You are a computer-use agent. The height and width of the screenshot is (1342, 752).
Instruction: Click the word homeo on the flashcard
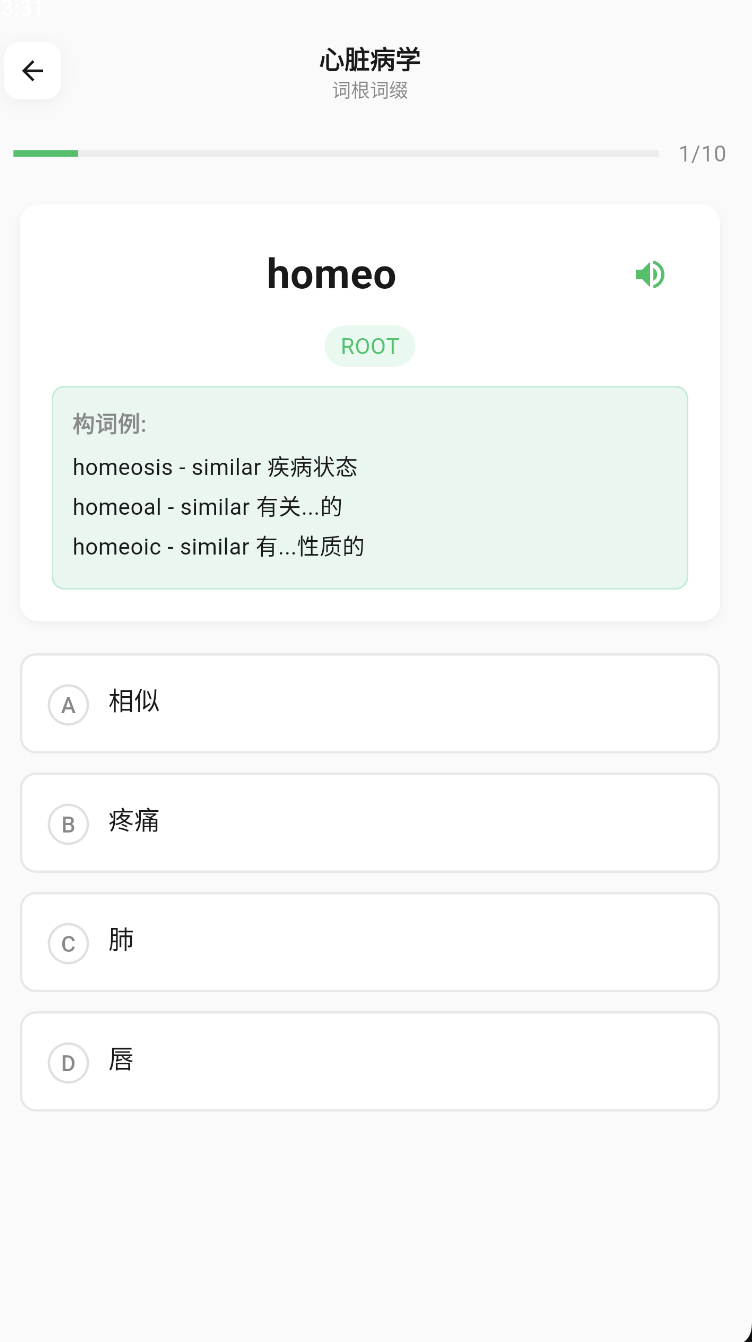[331, 274]
